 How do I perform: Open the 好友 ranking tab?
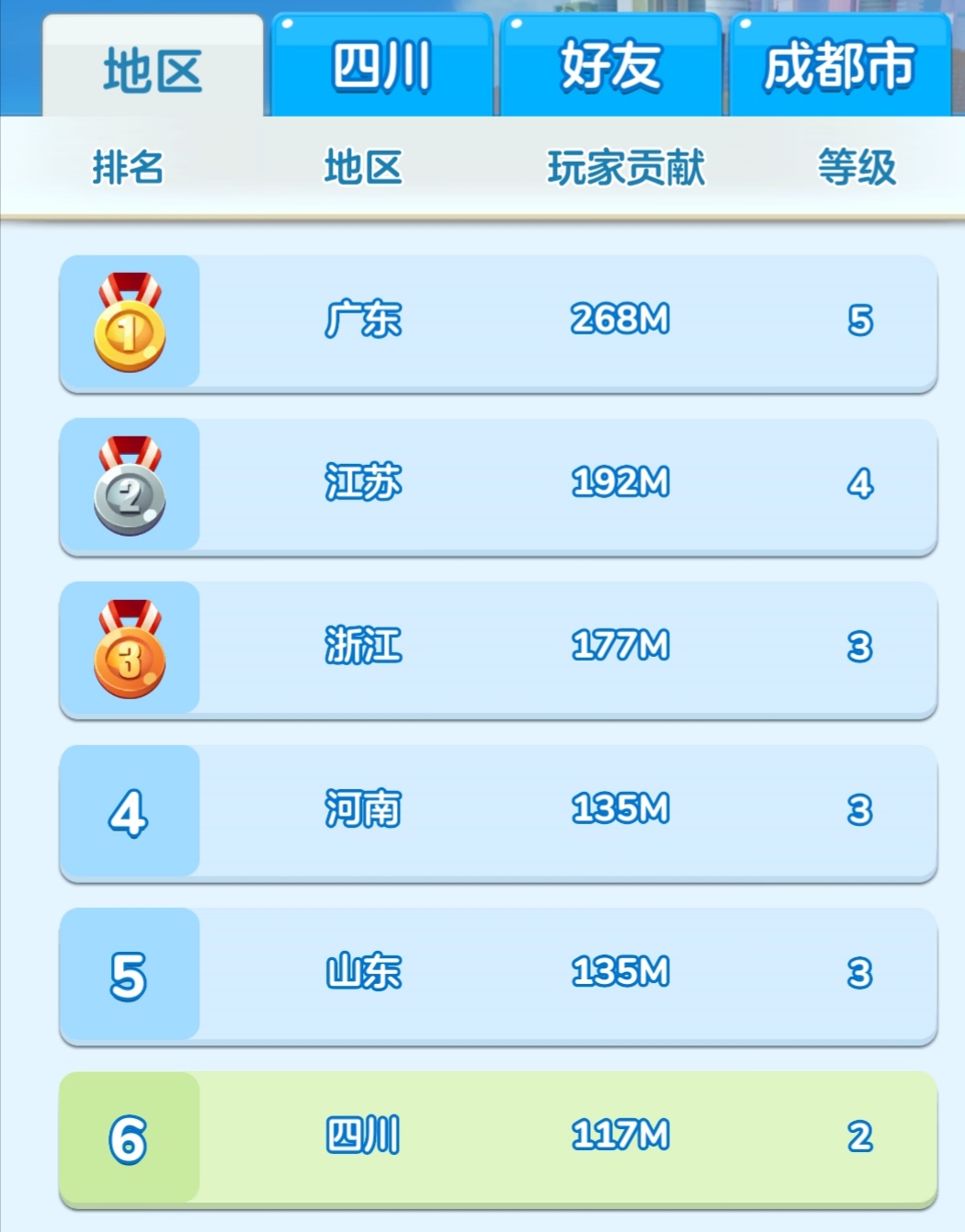610,66
